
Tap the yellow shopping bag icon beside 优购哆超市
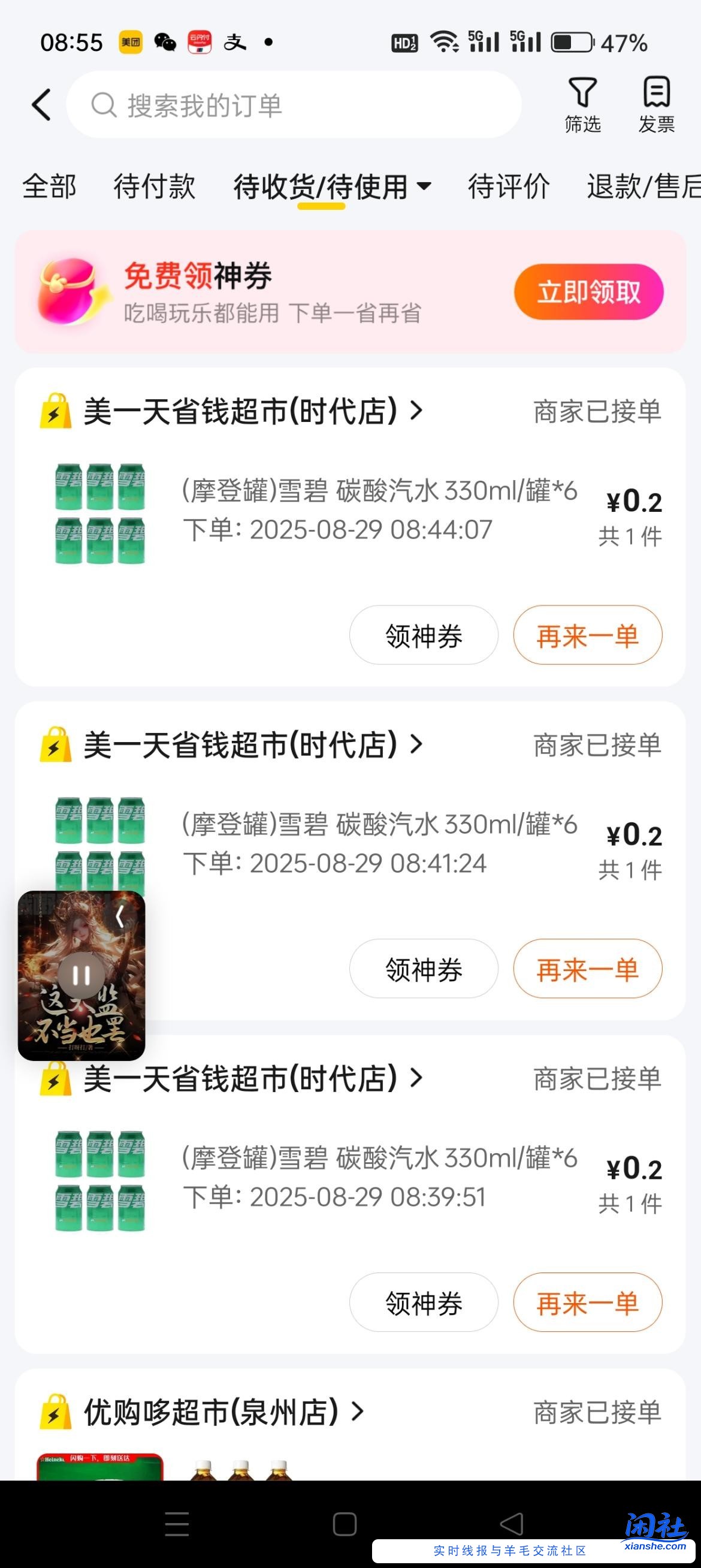click(55, 1413)
